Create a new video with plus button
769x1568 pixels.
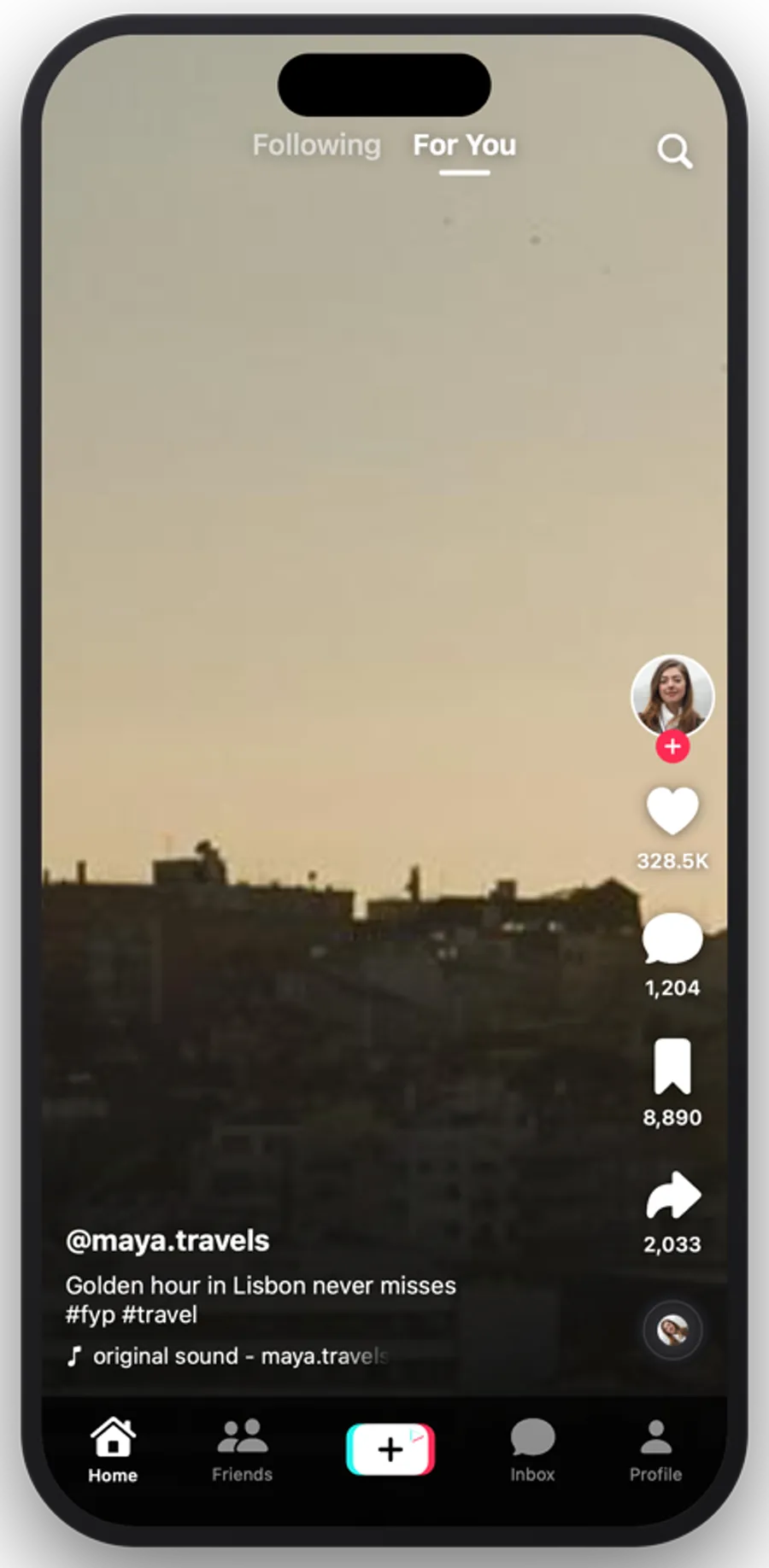(390, 1449)
